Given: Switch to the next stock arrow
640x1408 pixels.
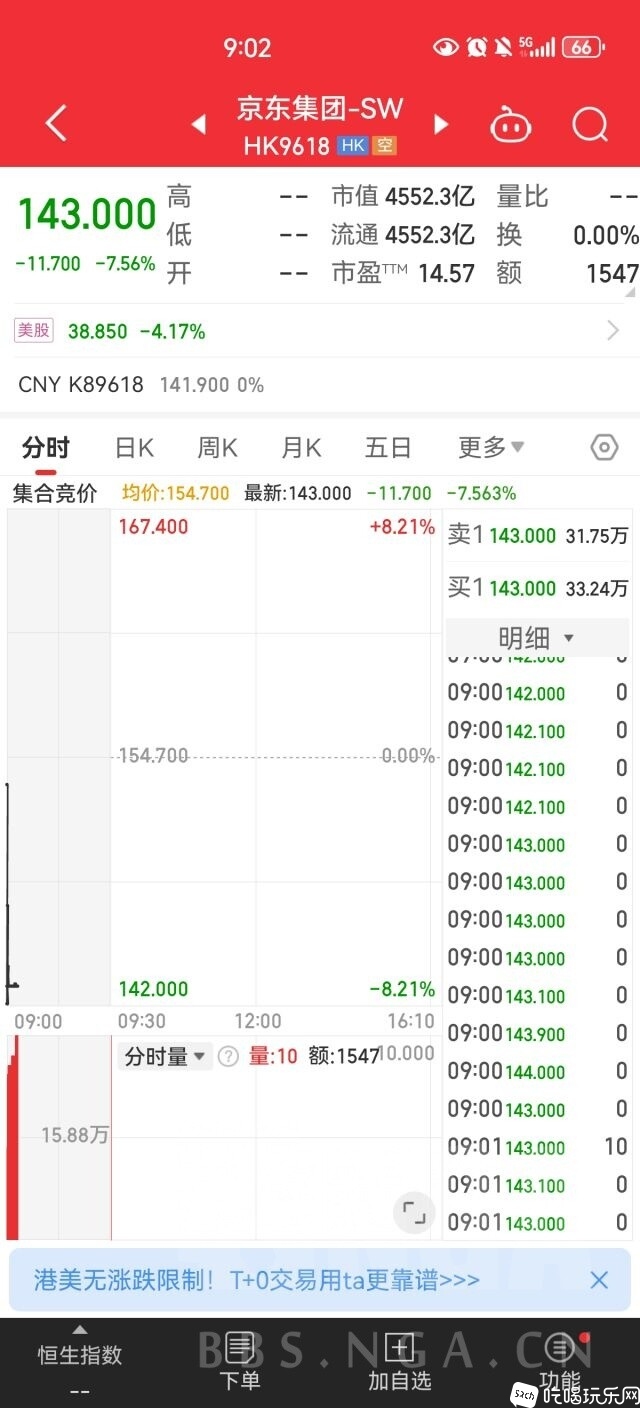Looking at the screenshot, I should 441,125.
